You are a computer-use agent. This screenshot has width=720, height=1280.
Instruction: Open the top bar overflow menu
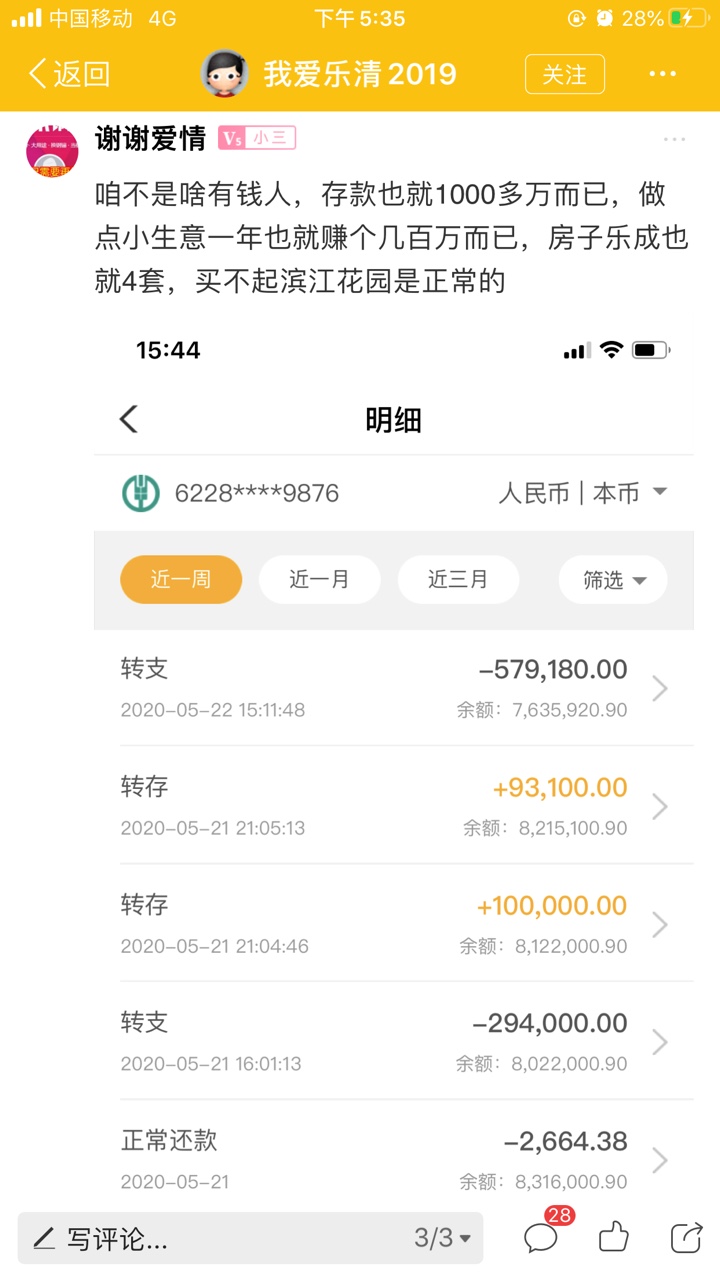pyautogui.click(x=663, y=74)
